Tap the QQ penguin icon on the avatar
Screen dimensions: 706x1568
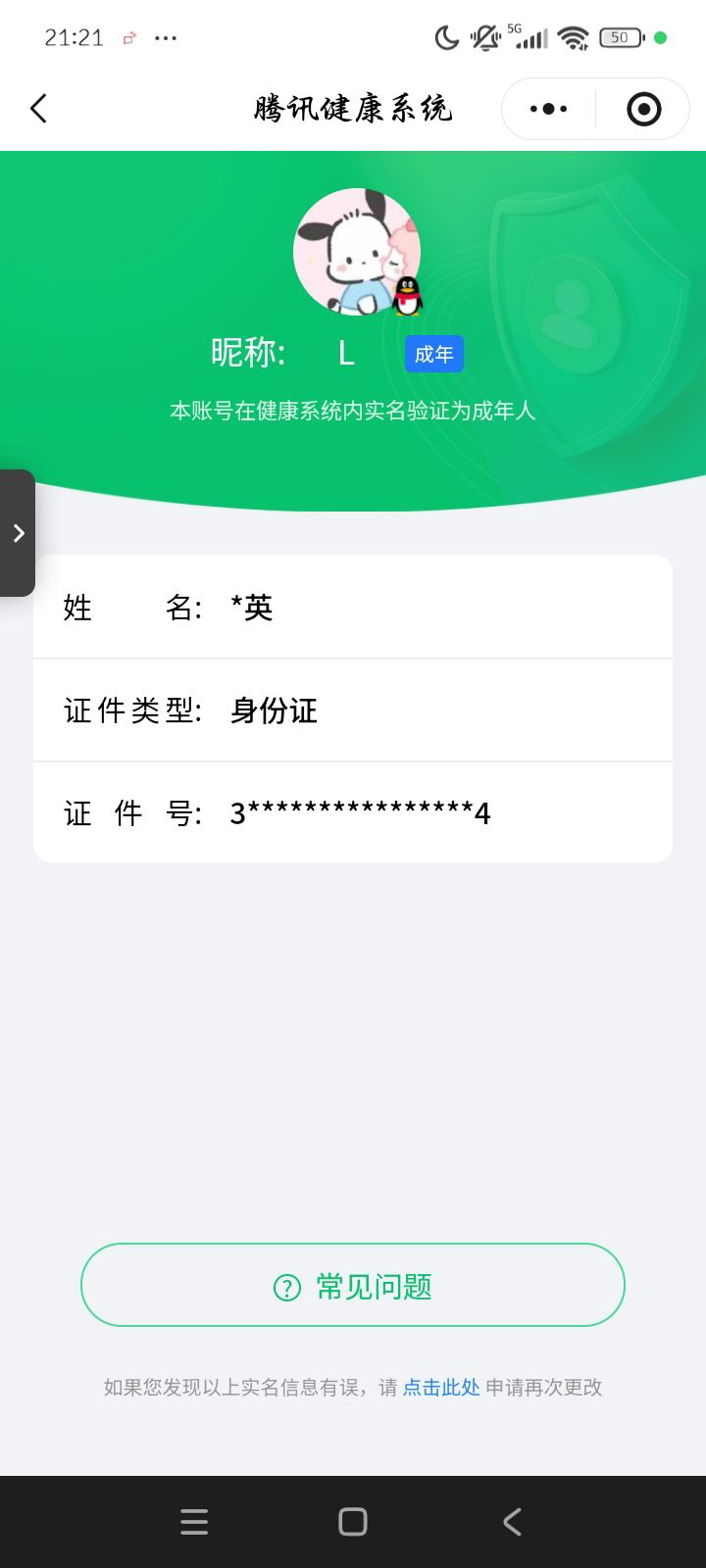tap(409, 297)
